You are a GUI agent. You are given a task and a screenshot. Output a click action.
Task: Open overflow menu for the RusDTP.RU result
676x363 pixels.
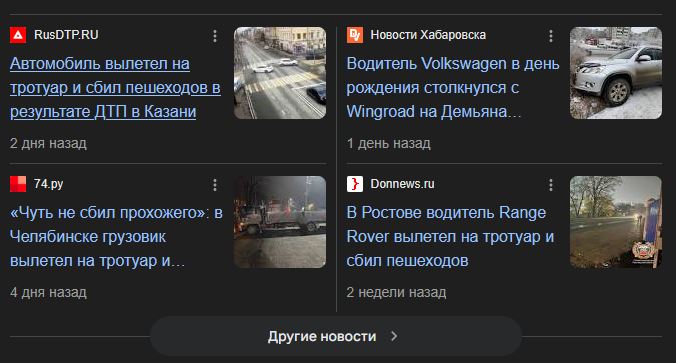(x=215, y=36)
